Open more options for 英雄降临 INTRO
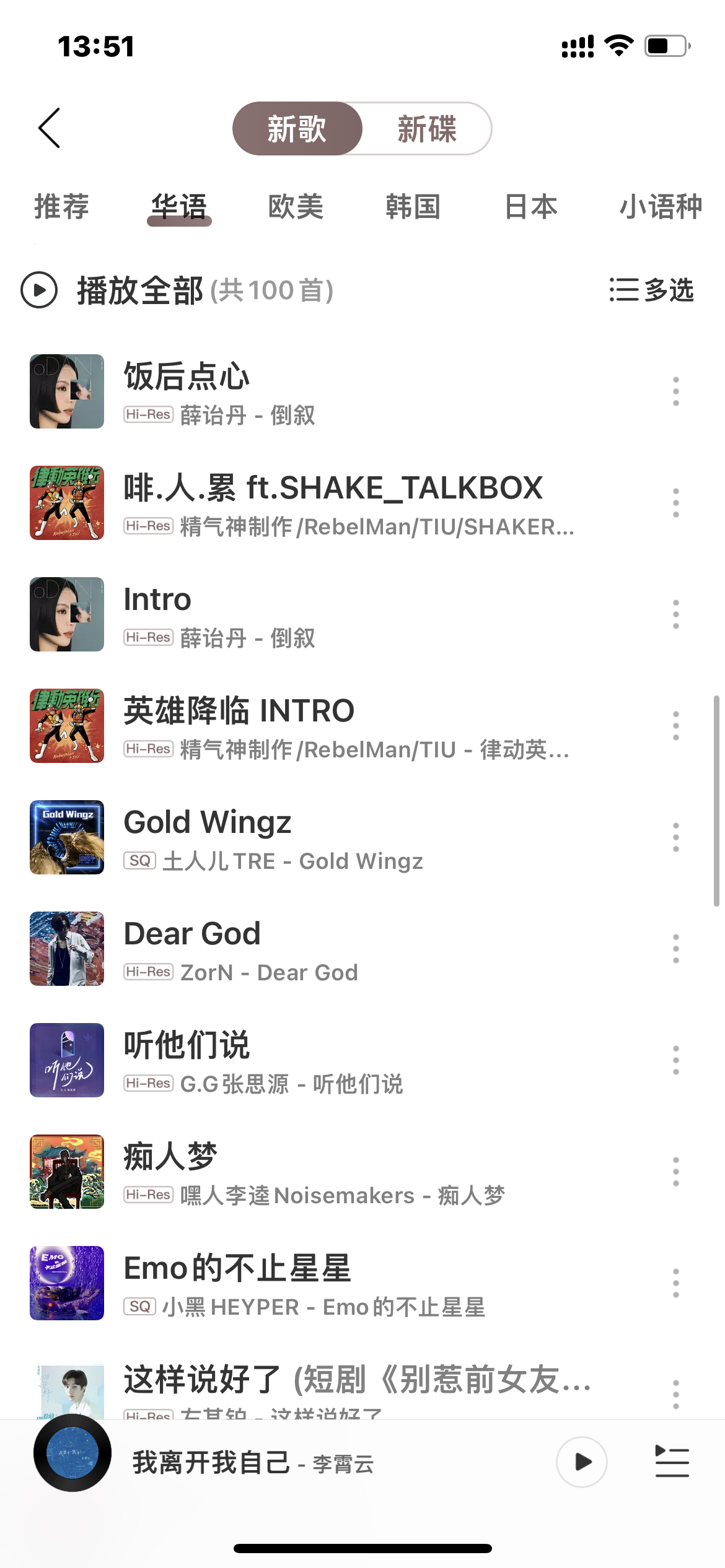 pyautogui.click(x=675, y=726)
